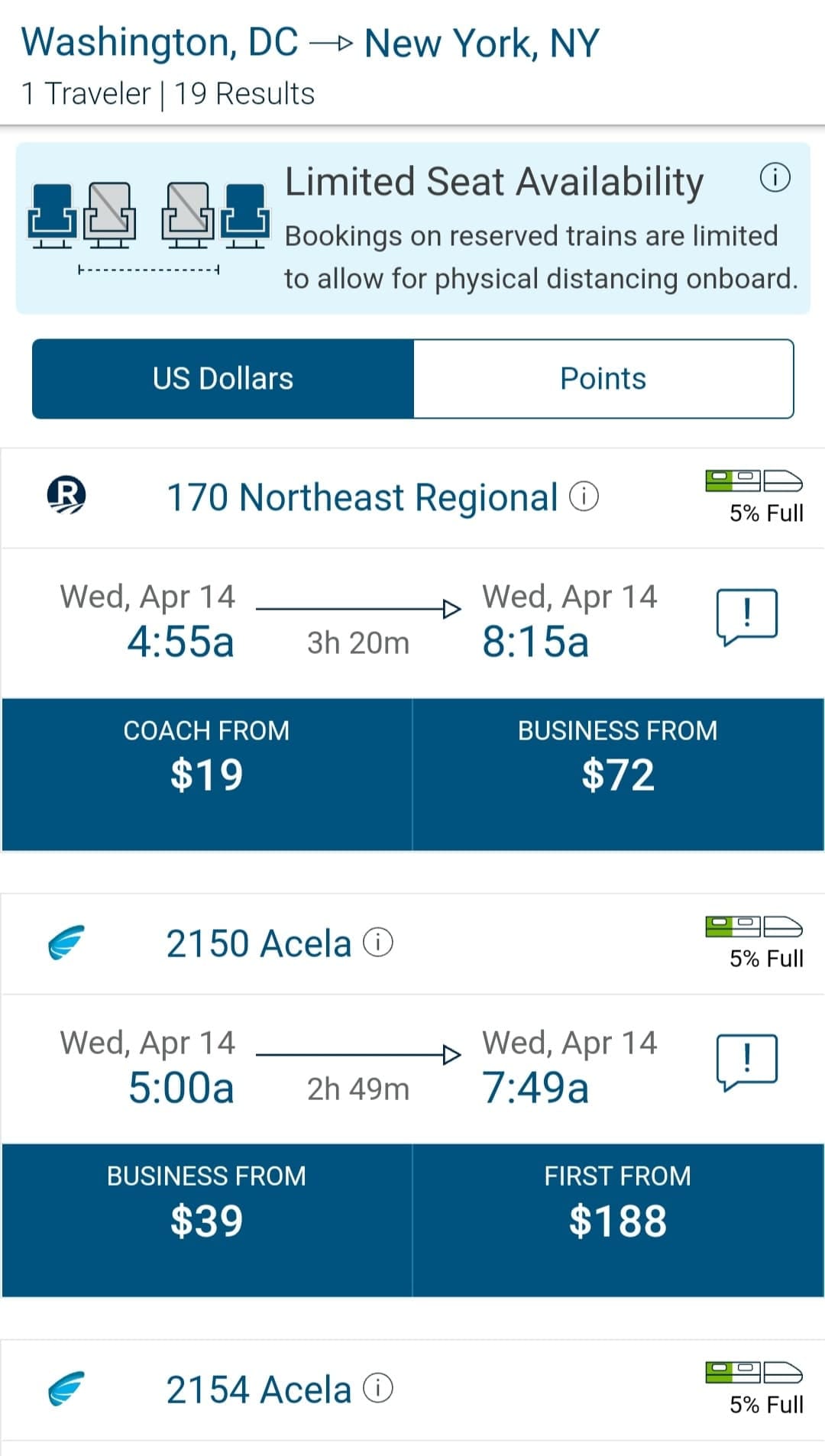Select the Northeast Regional logo icon
Viewport: 825px width, 1456px height.
point(63,493)
